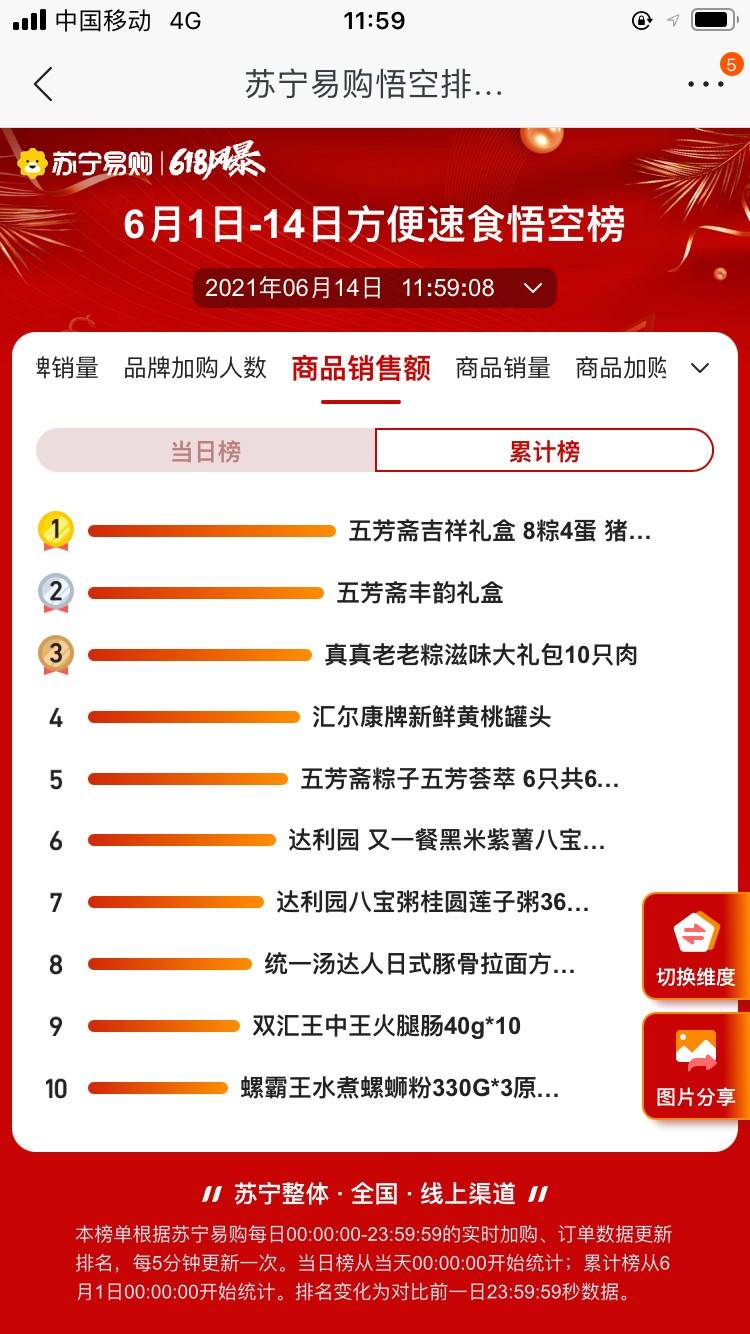Go back using the header arrow
The image size is (750, 1334).
(43, 85)
